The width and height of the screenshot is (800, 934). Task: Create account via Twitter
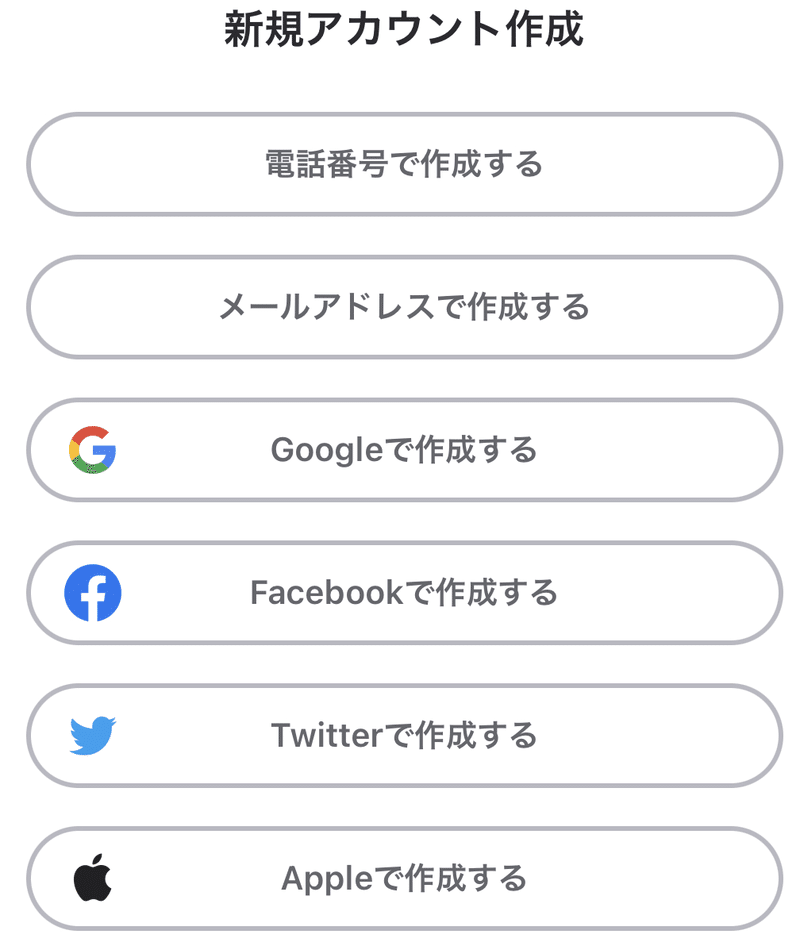tap(404, 736)
